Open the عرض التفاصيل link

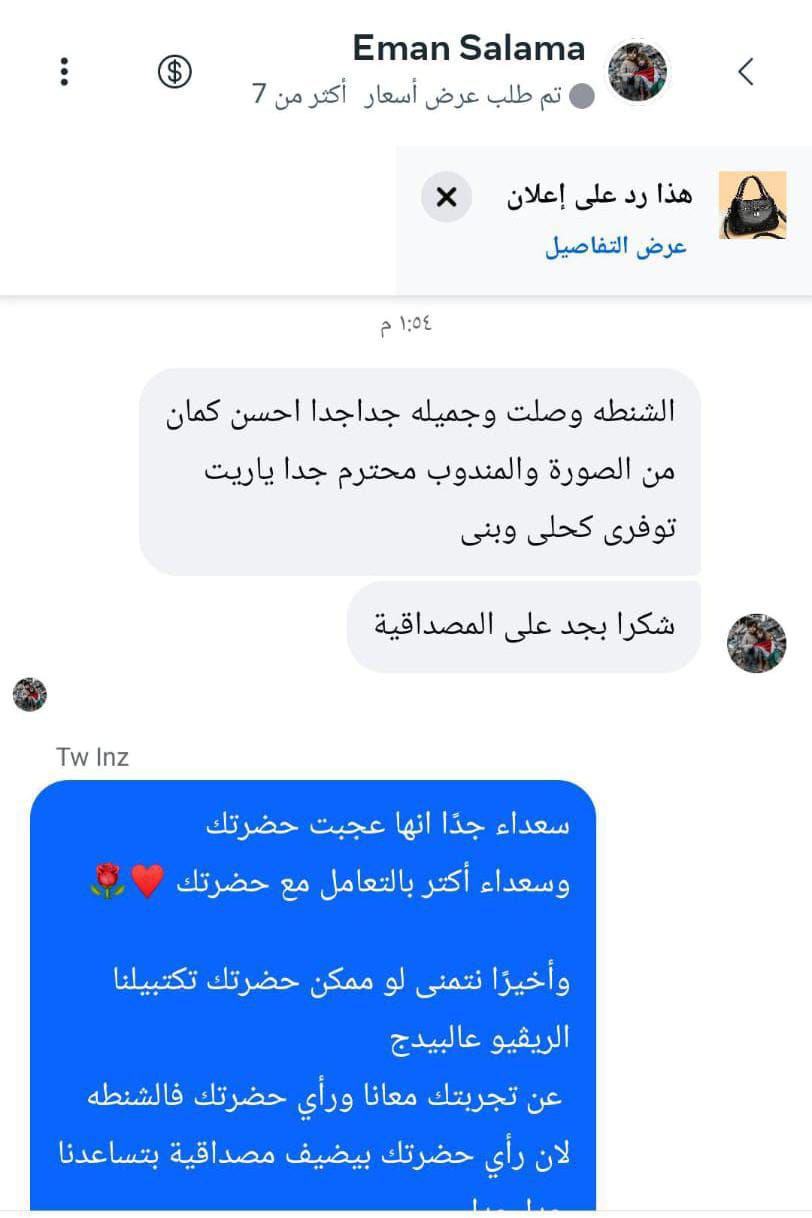pos(616,247)
